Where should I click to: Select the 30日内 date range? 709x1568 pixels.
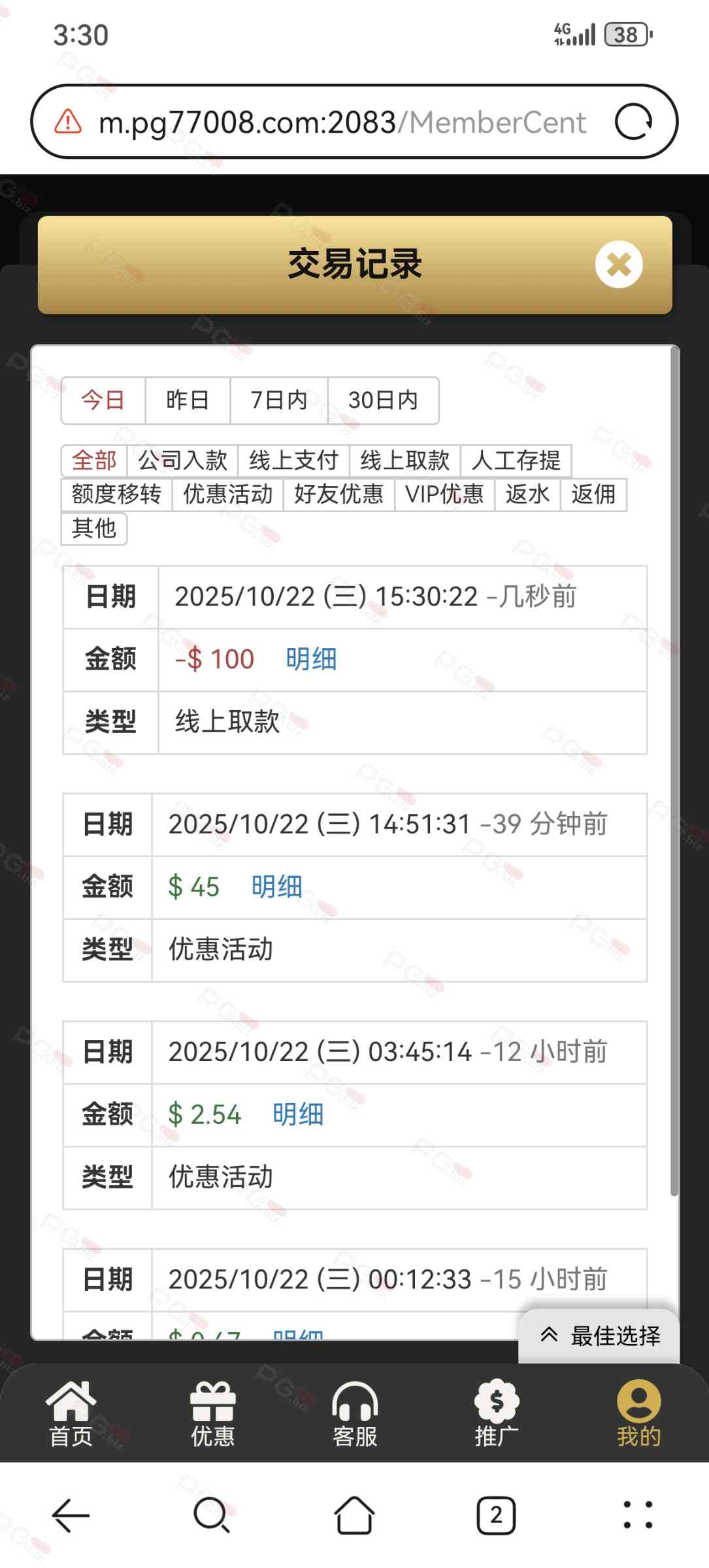[x=383, y=400]
